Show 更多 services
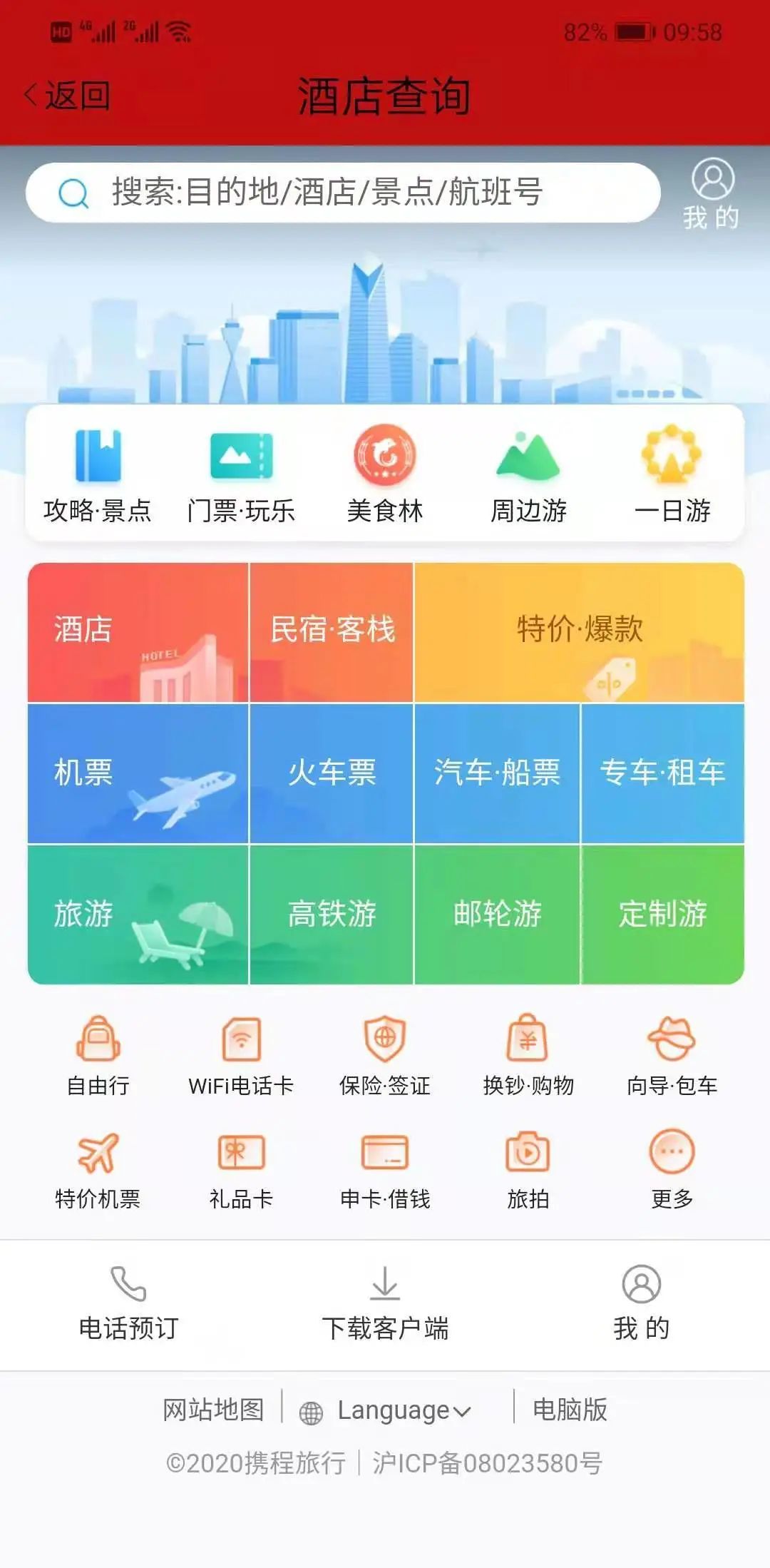 click(x=672, y=1169)
